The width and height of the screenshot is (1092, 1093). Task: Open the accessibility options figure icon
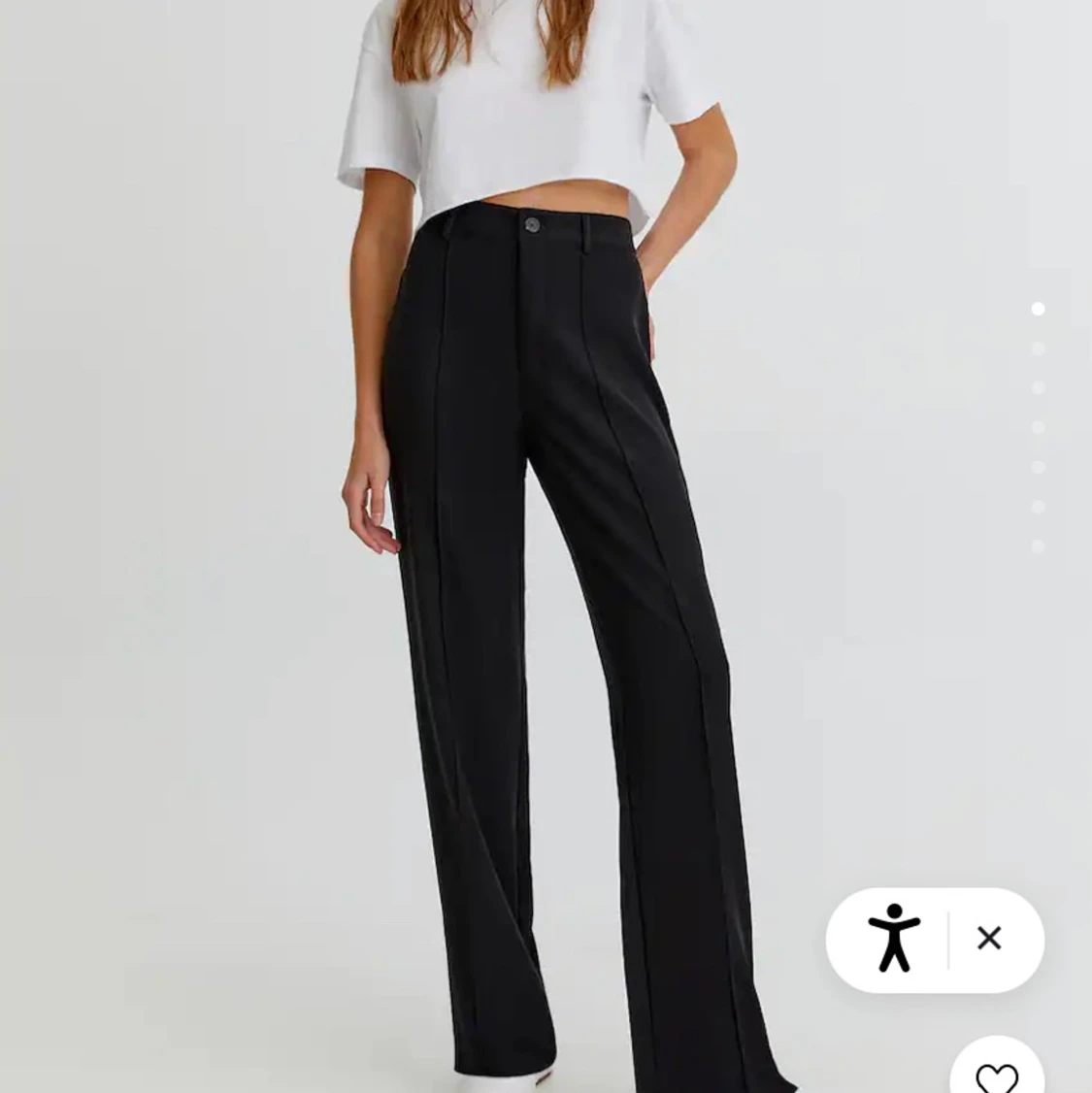coord(893,938)
